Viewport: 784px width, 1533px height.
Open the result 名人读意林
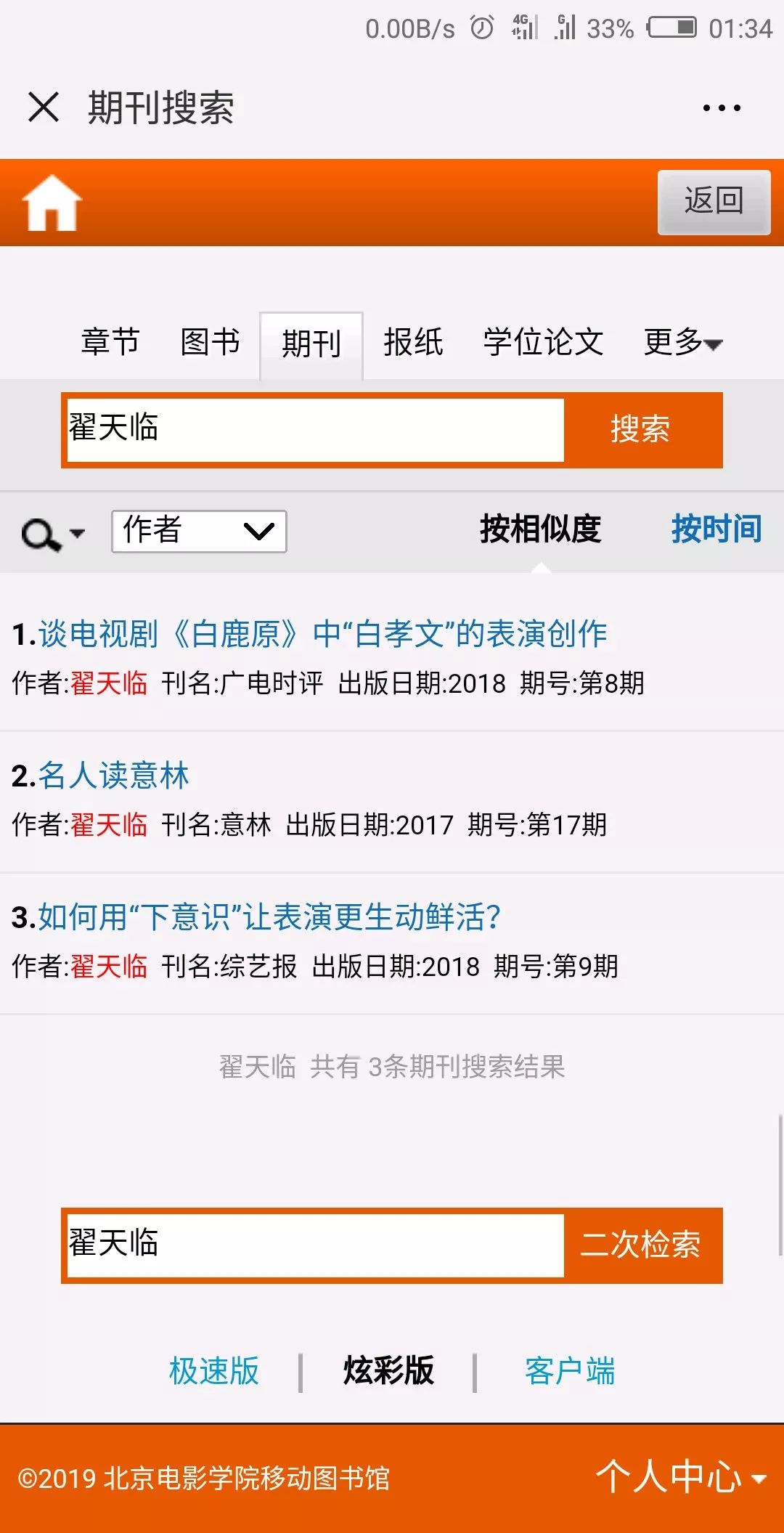point(113,776)
